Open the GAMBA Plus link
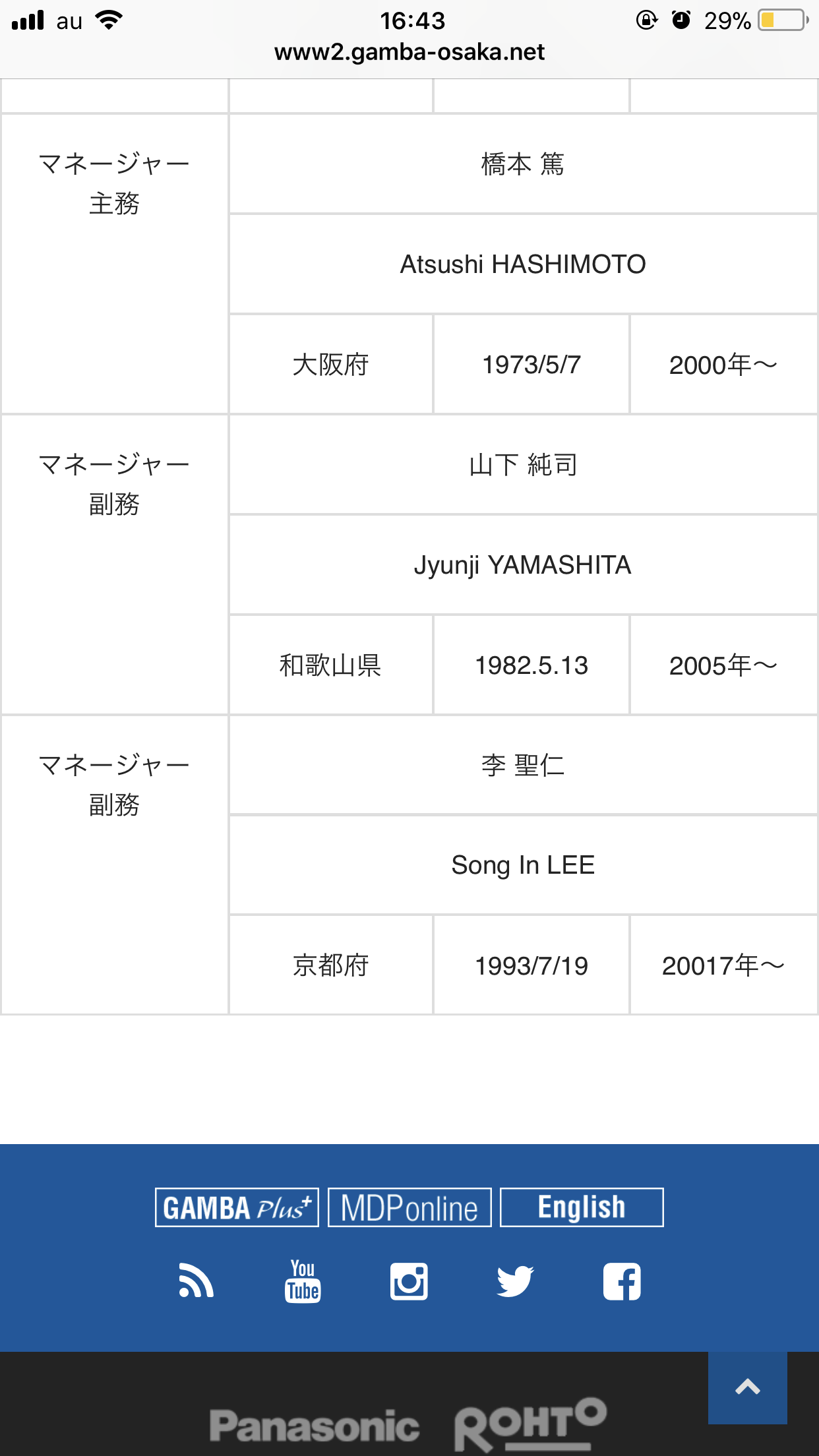The width and height of the screenshot is (819, 1456). click(x=237, y=1207)
